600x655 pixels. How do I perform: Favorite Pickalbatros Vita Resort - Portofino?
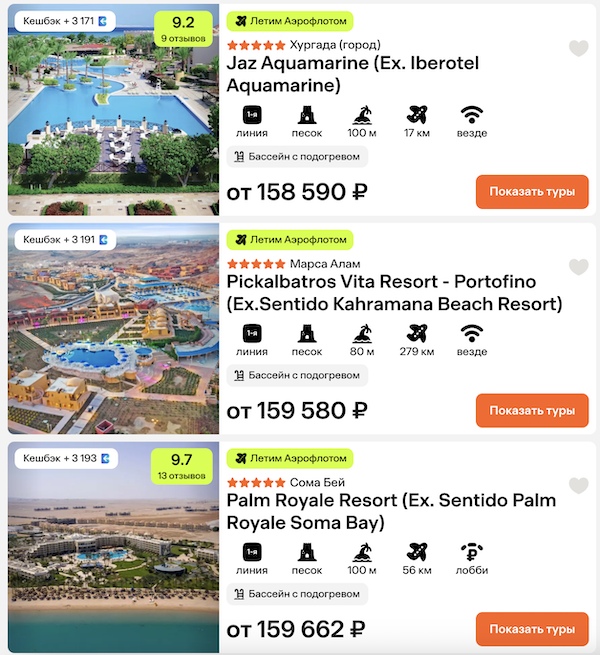coord(578,267)
